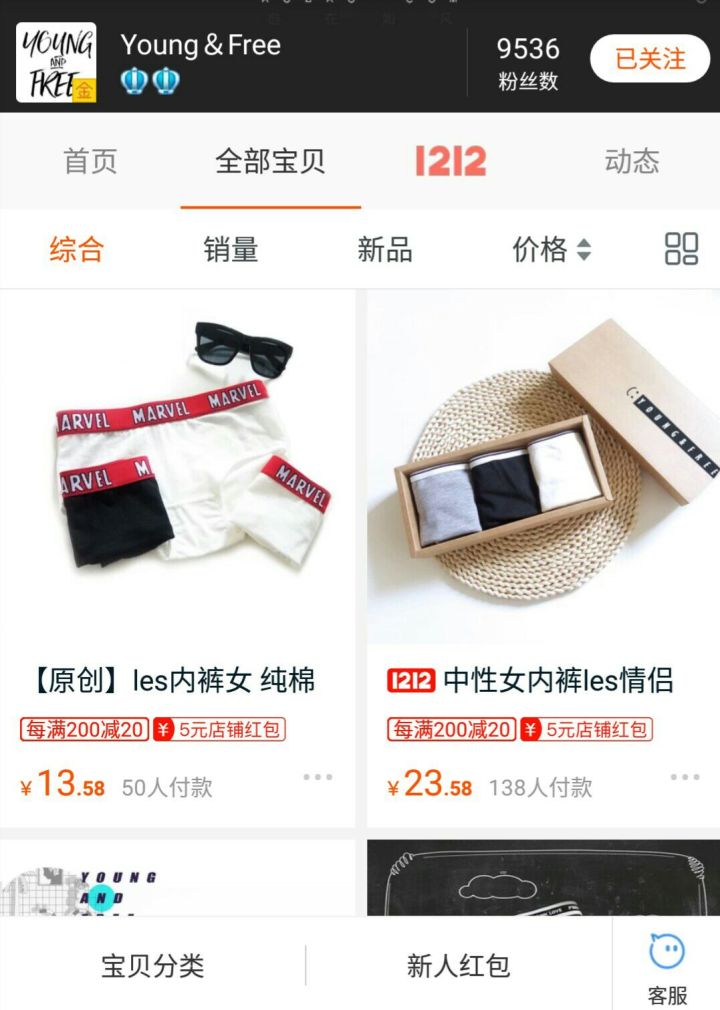Select the 全部宝贝 tab
Viewport: 720px width, 1010px height.
(270, 161)
